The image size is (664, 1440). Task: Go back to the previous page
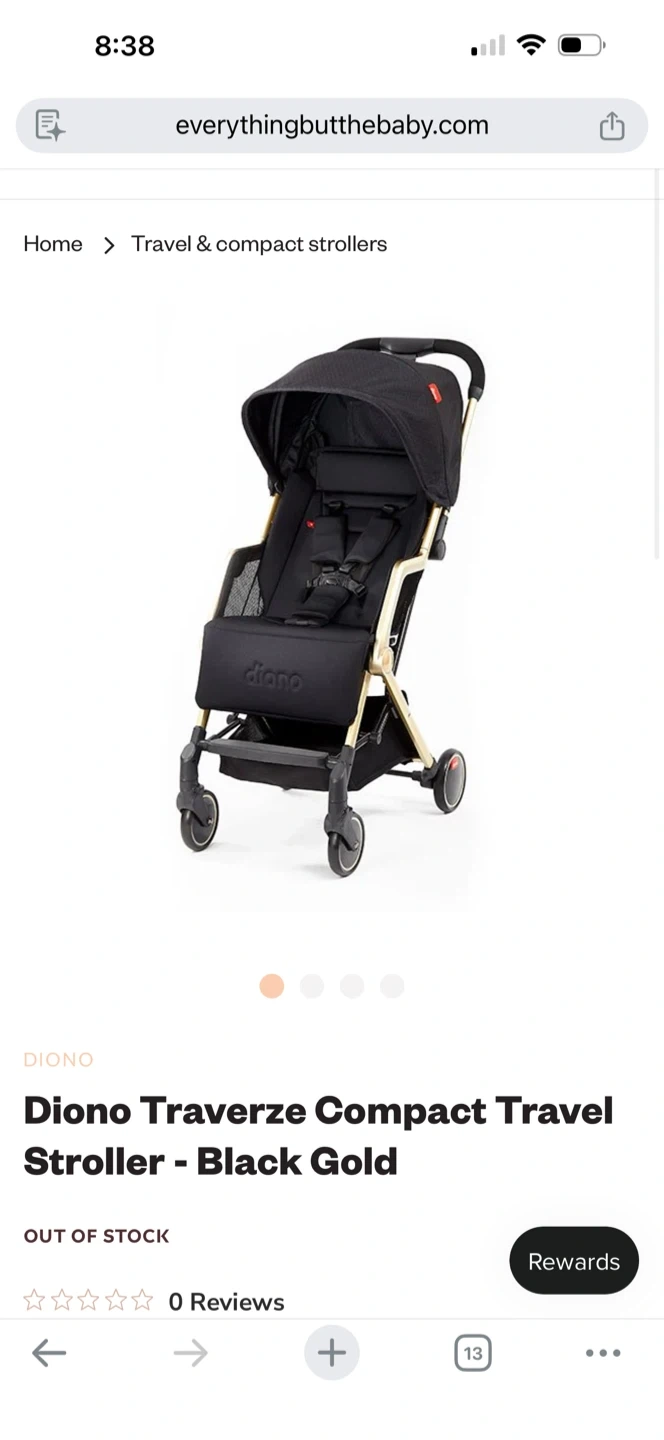(49, 1354)
